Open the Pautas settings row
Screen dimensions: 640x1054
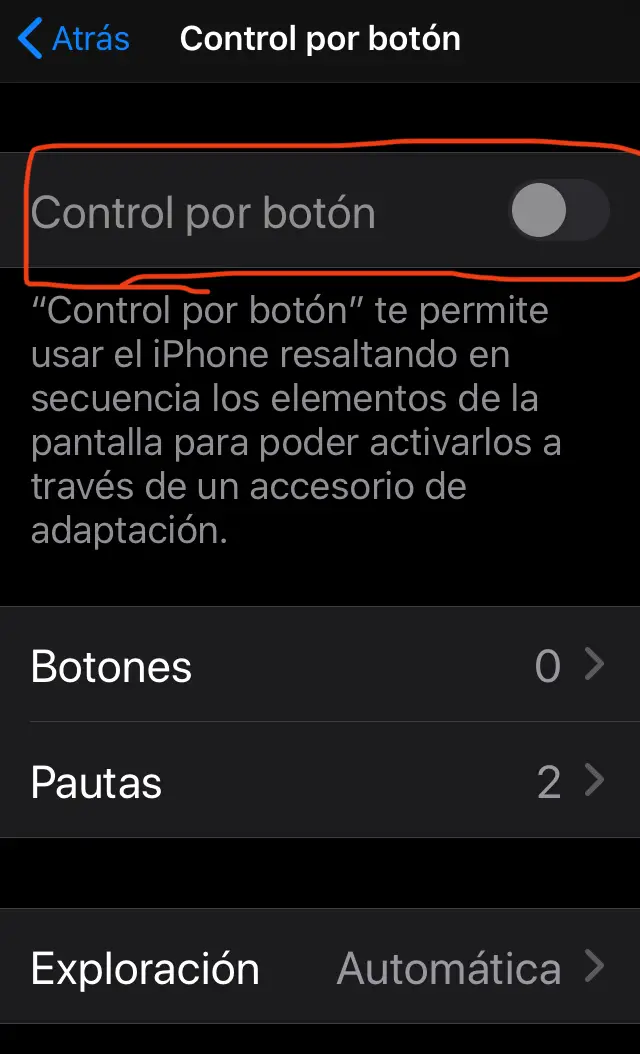tap(320, 780)
